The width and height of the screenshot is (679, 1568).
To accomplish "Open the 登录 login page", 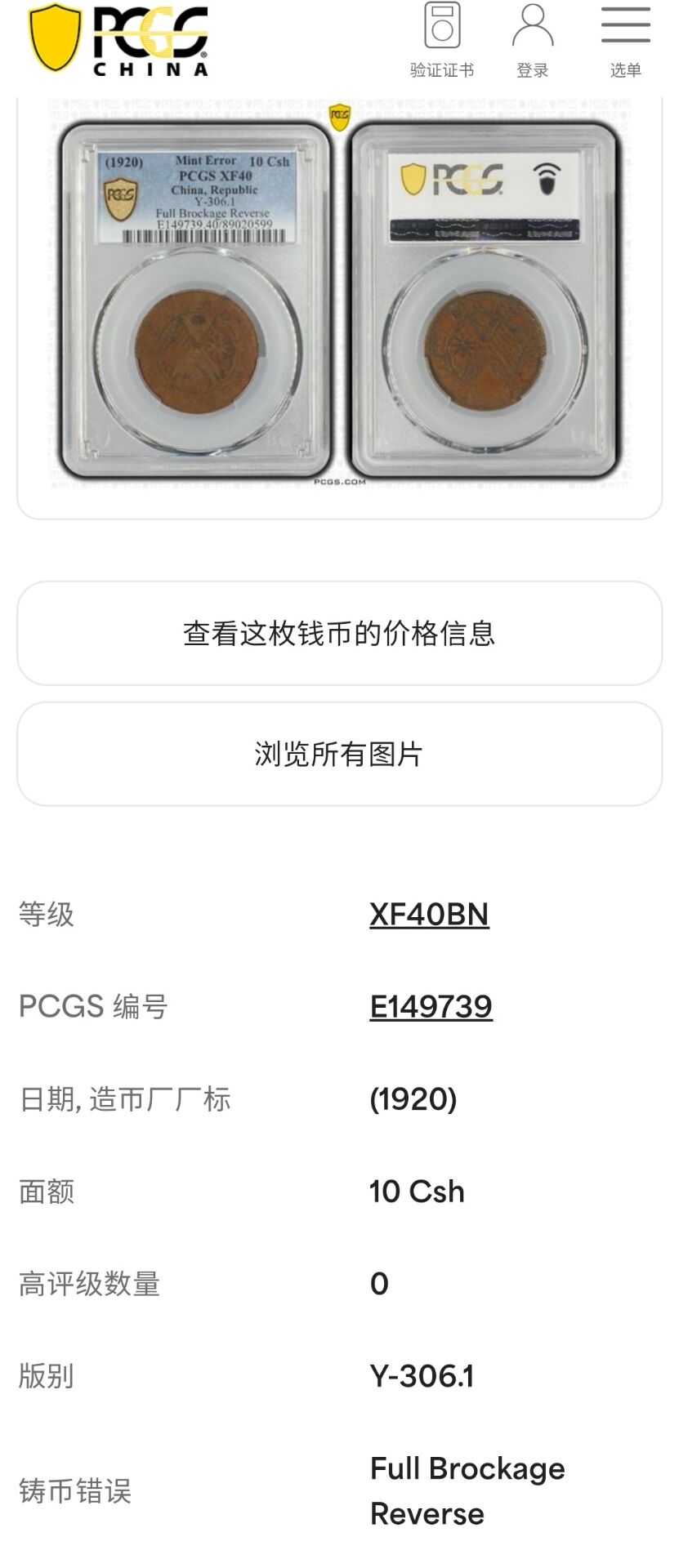I will 533,41.
